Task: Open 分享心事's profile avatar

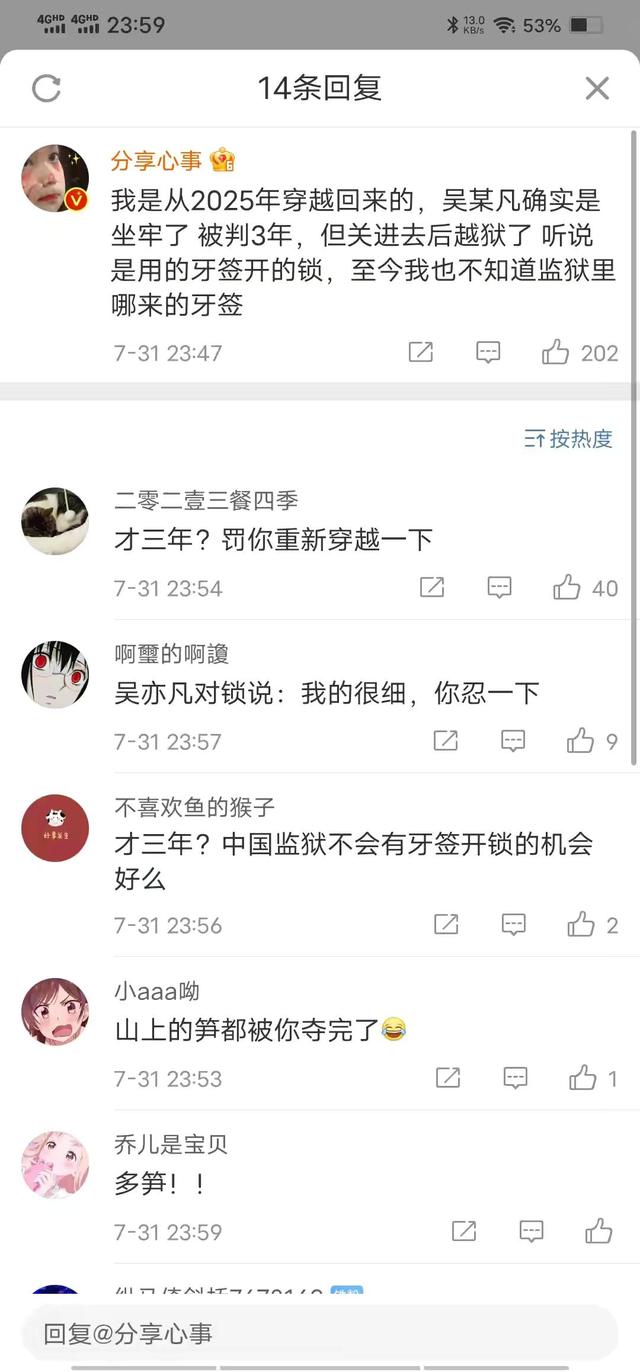Action: [x=55, y=178]
